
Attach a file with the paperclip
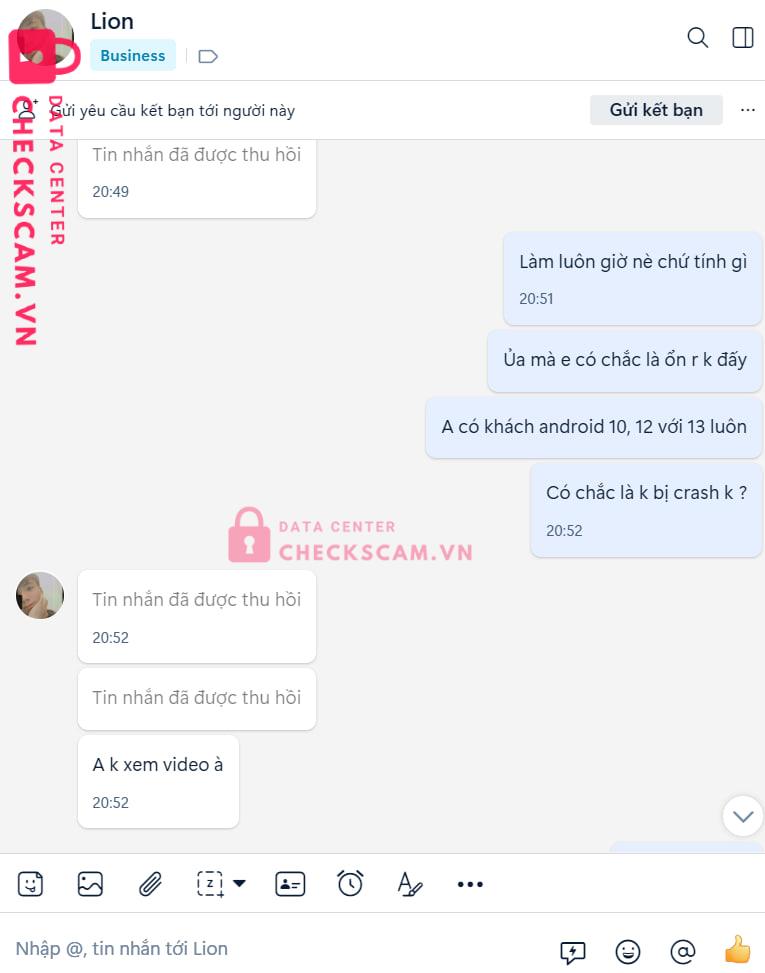click(x=150, y=884)
